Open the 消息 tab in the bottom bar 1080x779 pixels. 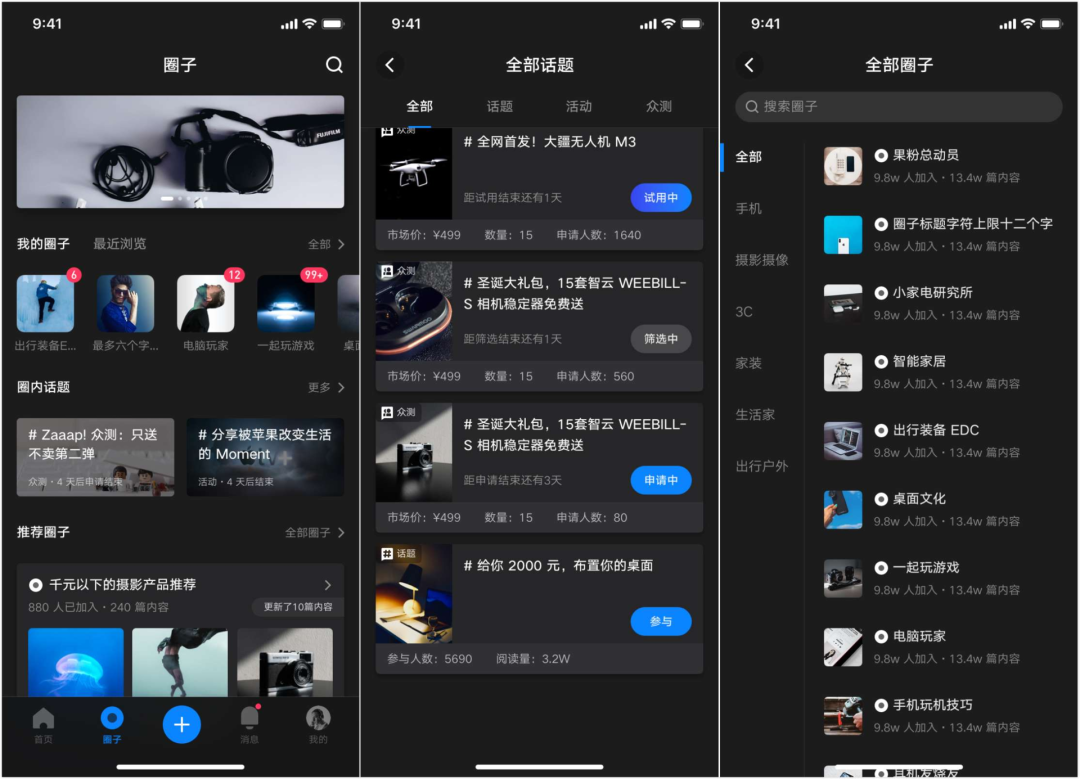pyautogui.click(x=249, y=724)
